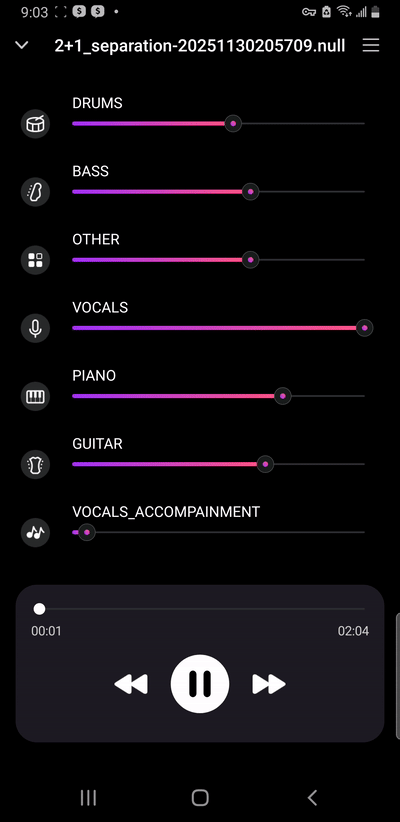Mute the drums track icon
400x822 pixels.
(x=35, y=124)
